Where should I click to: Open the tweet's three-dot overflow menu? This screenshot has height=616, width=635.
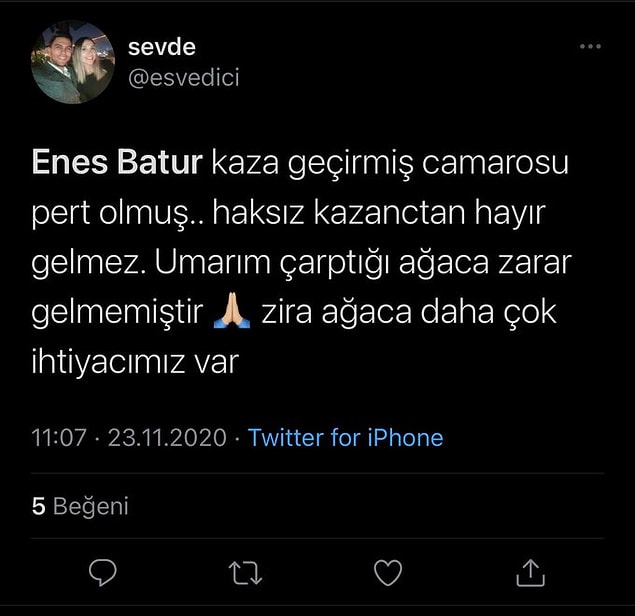pyautogui.click(x=590, y=47)
